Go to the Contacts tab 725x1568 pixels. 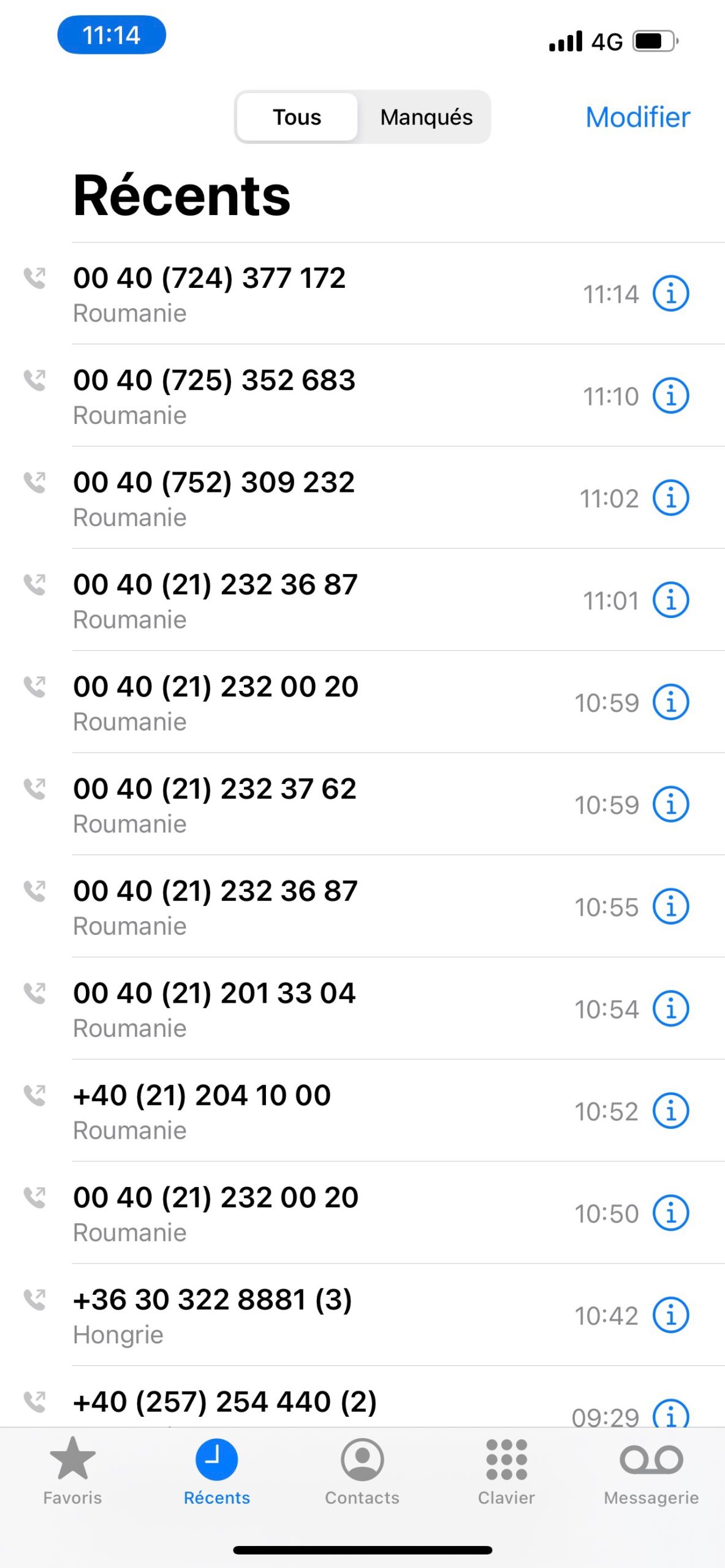pyautogui.click(x=362, y=1470)
